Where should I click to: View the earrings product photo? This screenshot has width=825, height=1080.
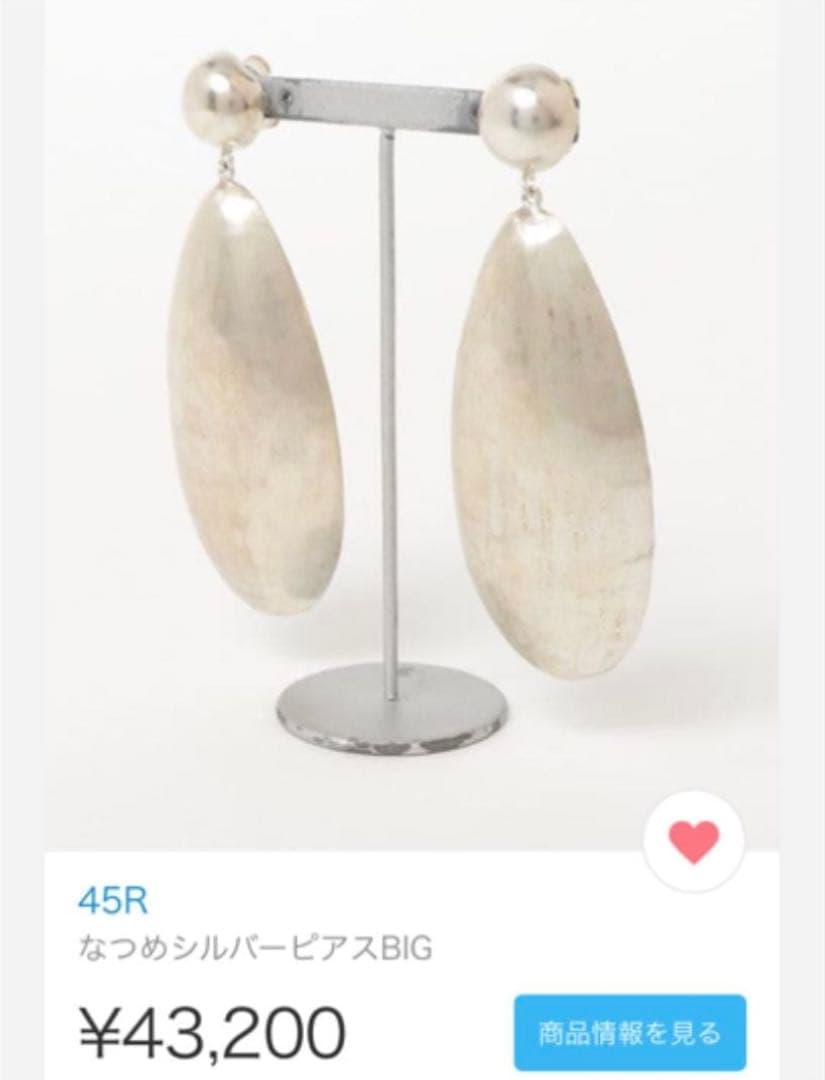click(x=410, y=420)
